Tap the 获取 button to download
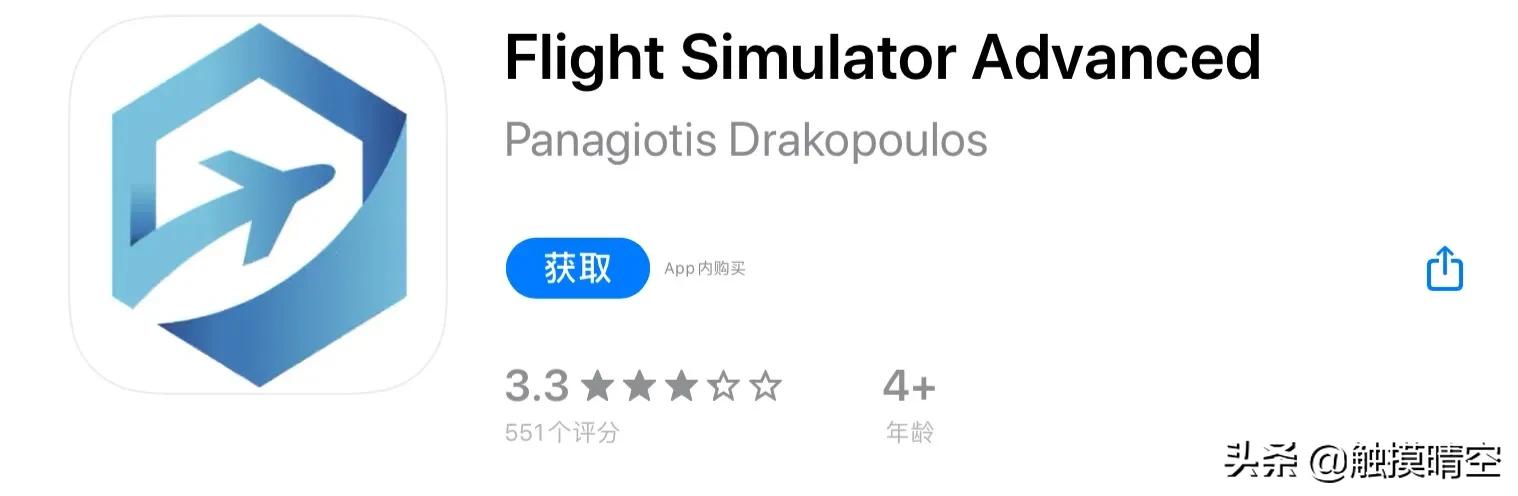Image resolution: width=1518 pixels, height=496 pixels. pos(577,268)
